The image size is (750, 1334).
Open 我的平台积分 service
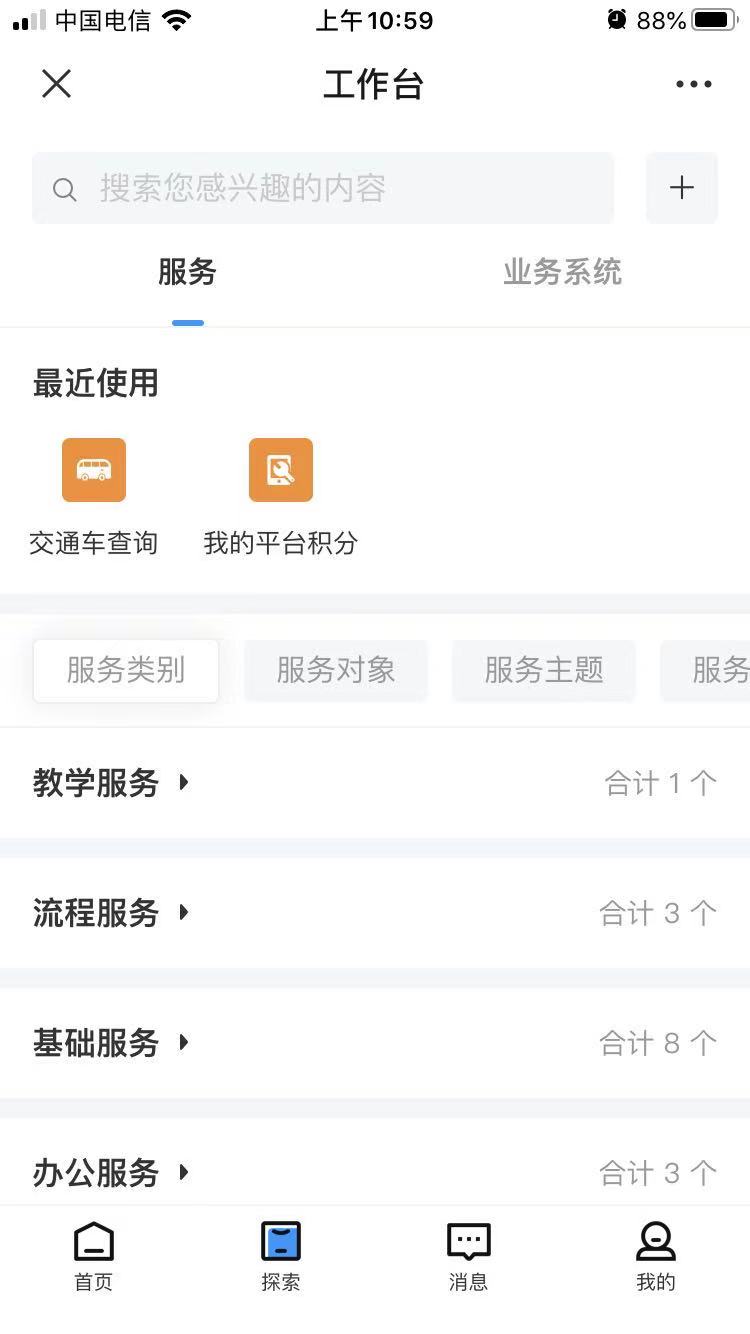pos(281,496)
